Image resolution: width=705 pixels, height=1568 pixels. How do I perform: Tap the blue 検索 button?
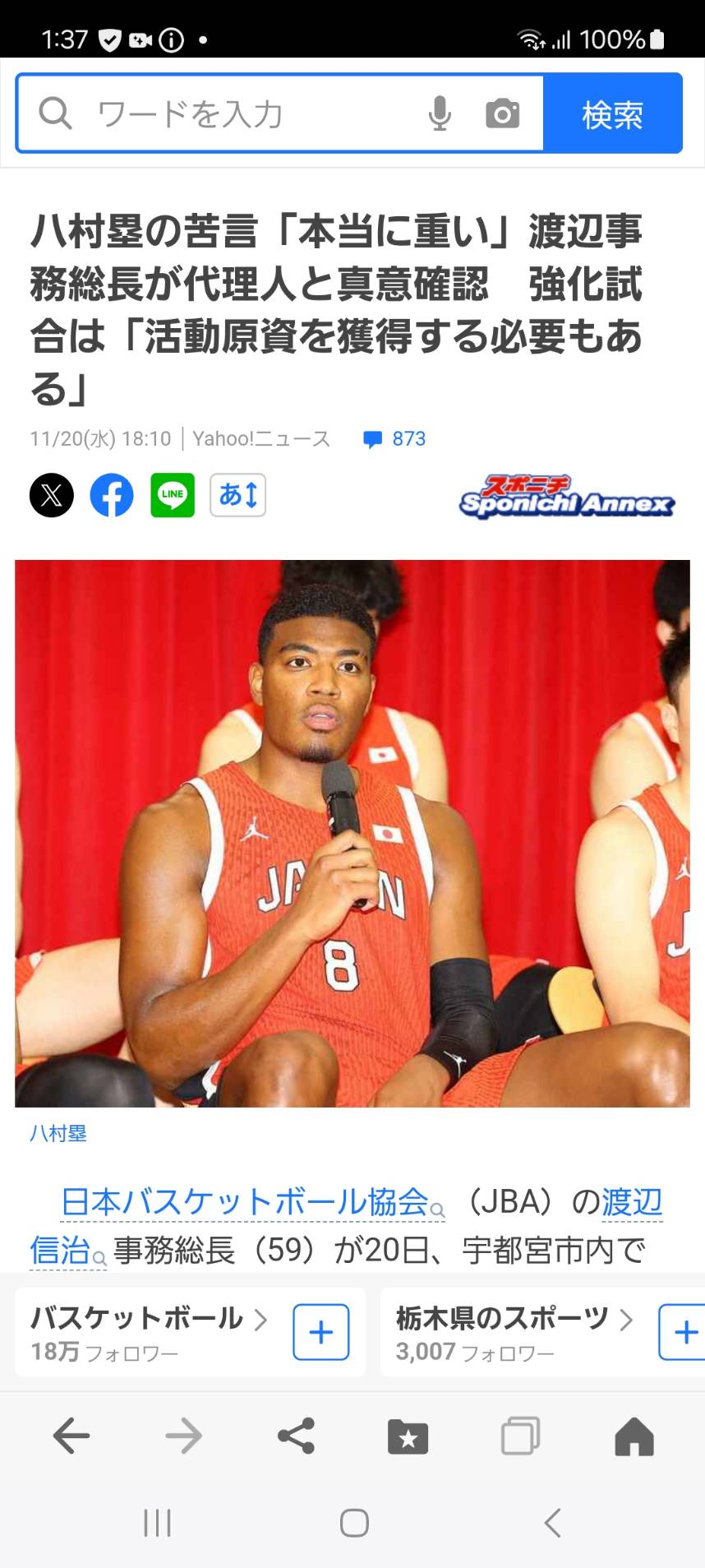612,113
